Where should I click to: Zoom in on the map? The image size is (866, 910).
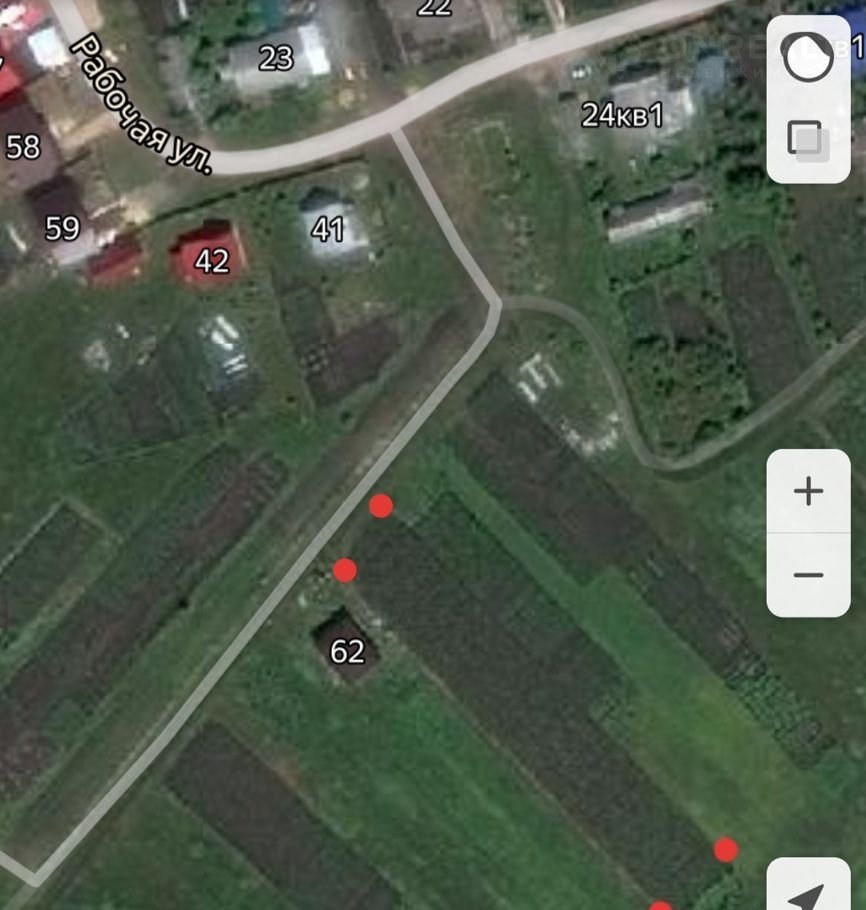808,491
